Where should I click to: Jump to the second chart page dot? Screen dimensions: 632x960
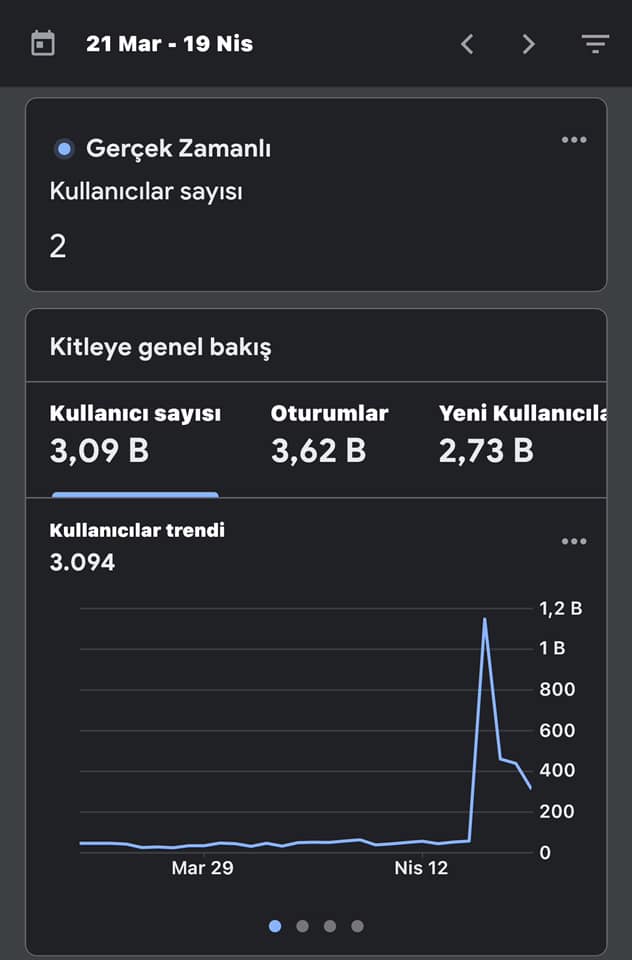(303, 926)
